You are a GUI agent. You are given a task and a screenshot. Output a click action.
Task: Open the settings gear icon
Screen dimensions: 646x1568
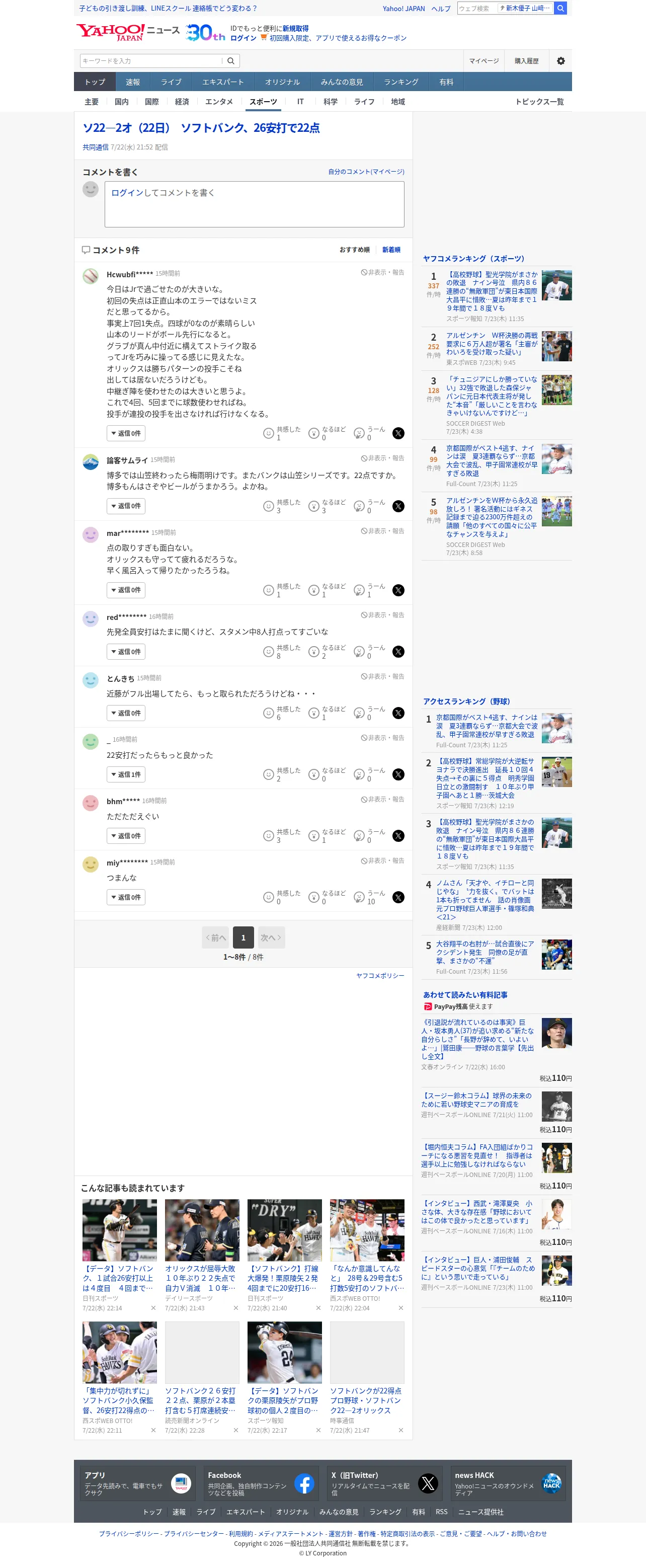(561, 61)
